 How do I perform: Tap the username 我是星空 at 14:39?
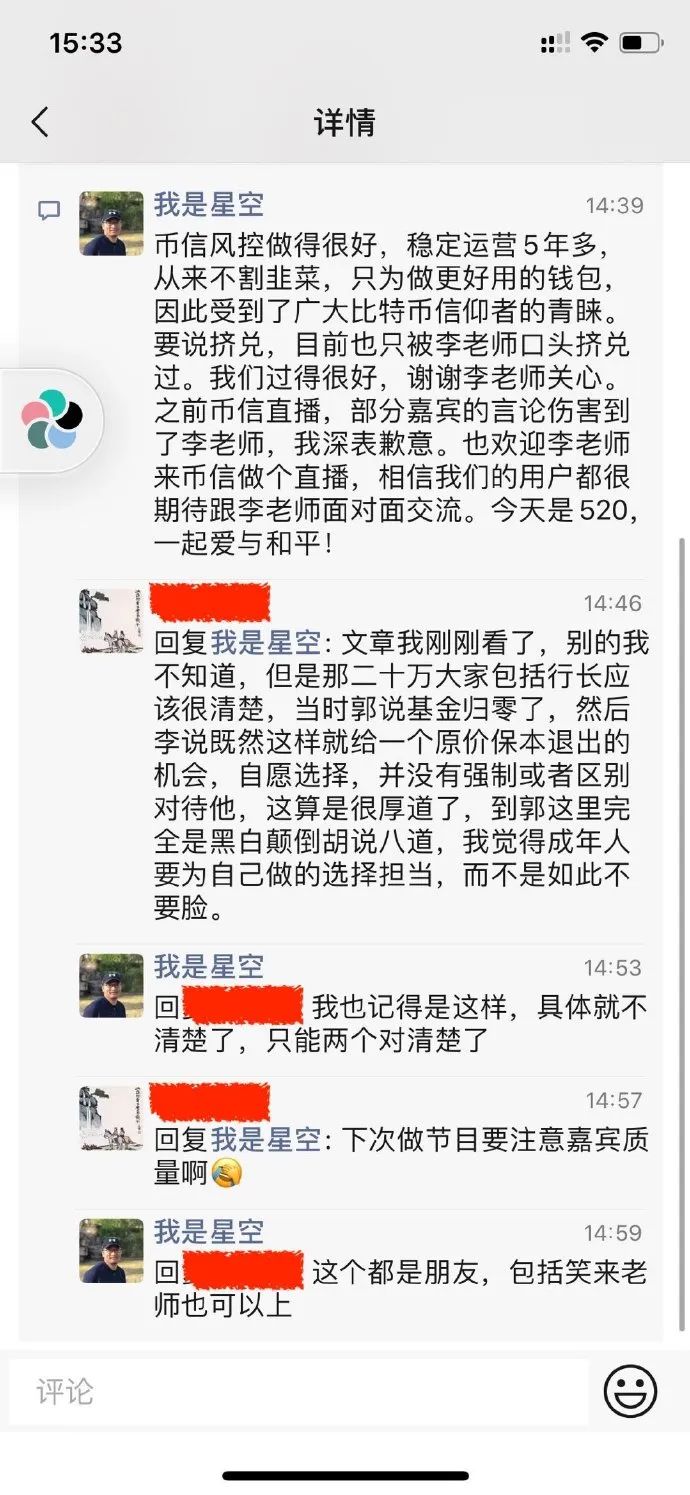[209, 205]
